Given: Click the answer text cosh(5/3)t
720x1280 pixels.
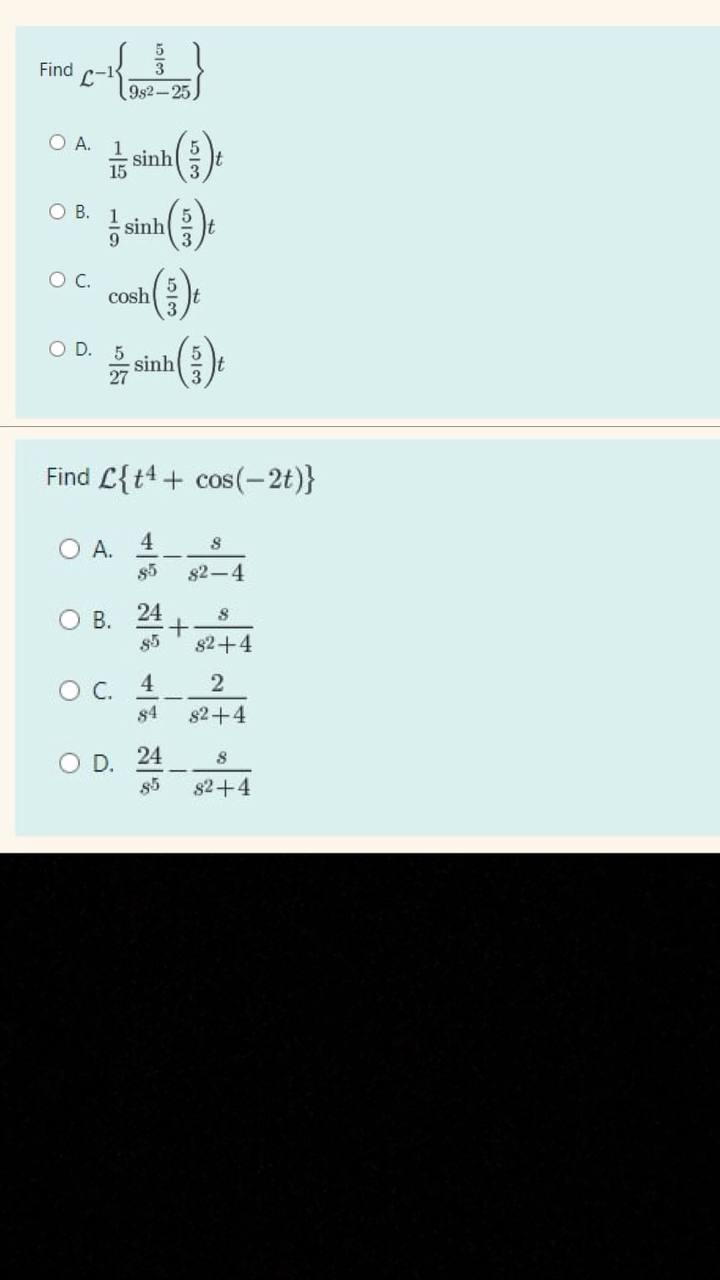Looking at the screenshot, I should 155,295.
